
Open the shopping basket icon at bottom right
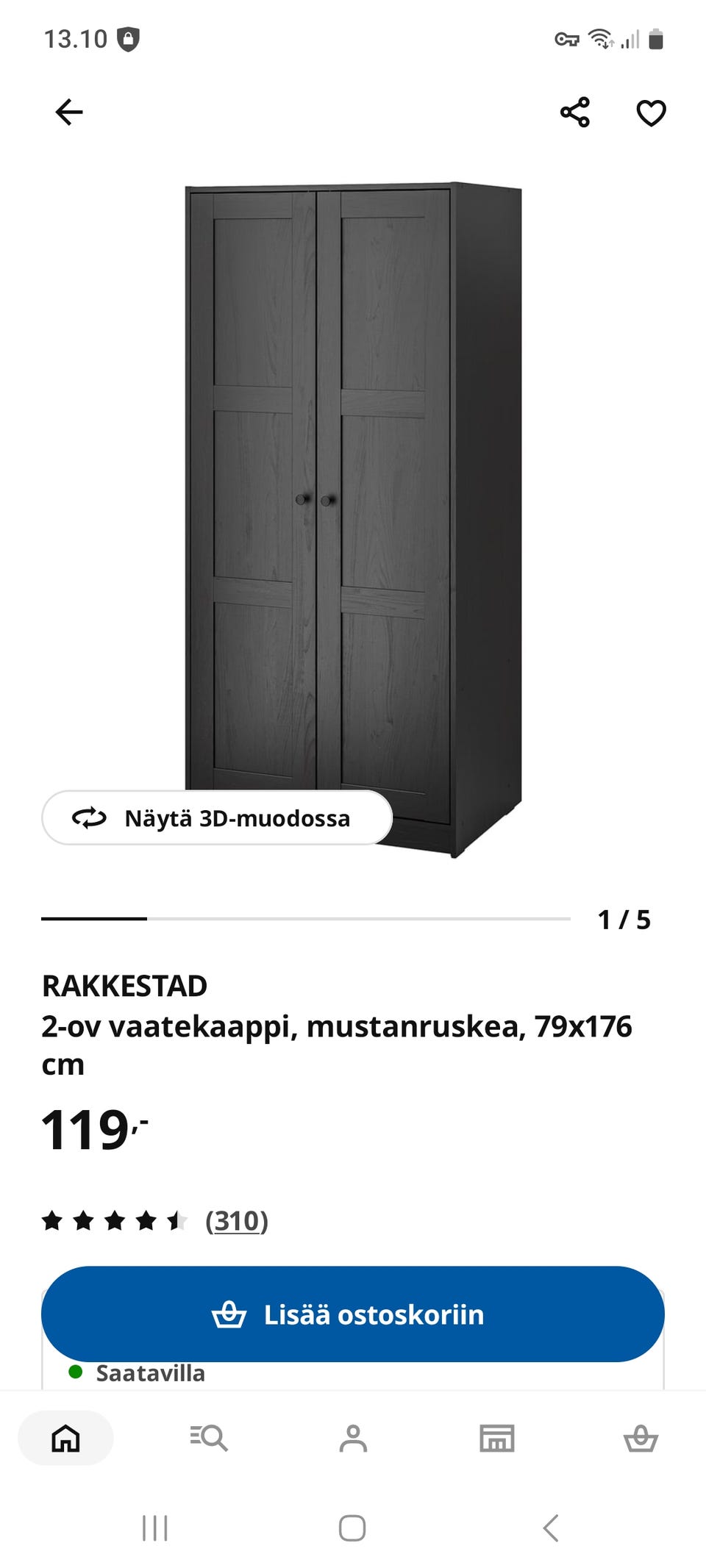coord(641,1439)
